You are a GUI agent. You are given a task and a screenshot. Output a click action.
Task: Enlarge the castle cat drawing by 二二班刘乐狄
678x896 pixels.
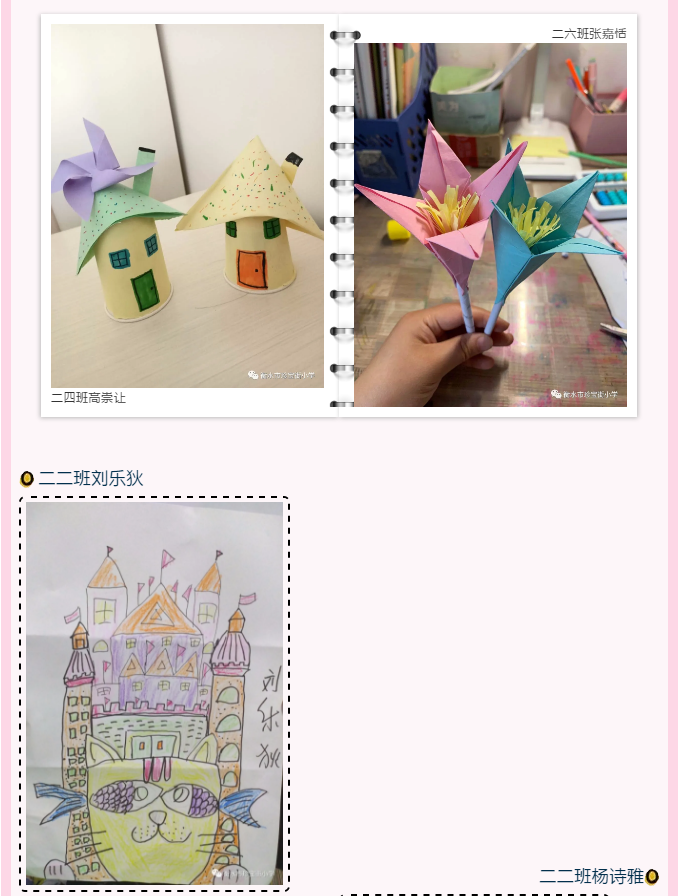pyautogui.click(x=155, y=692)
